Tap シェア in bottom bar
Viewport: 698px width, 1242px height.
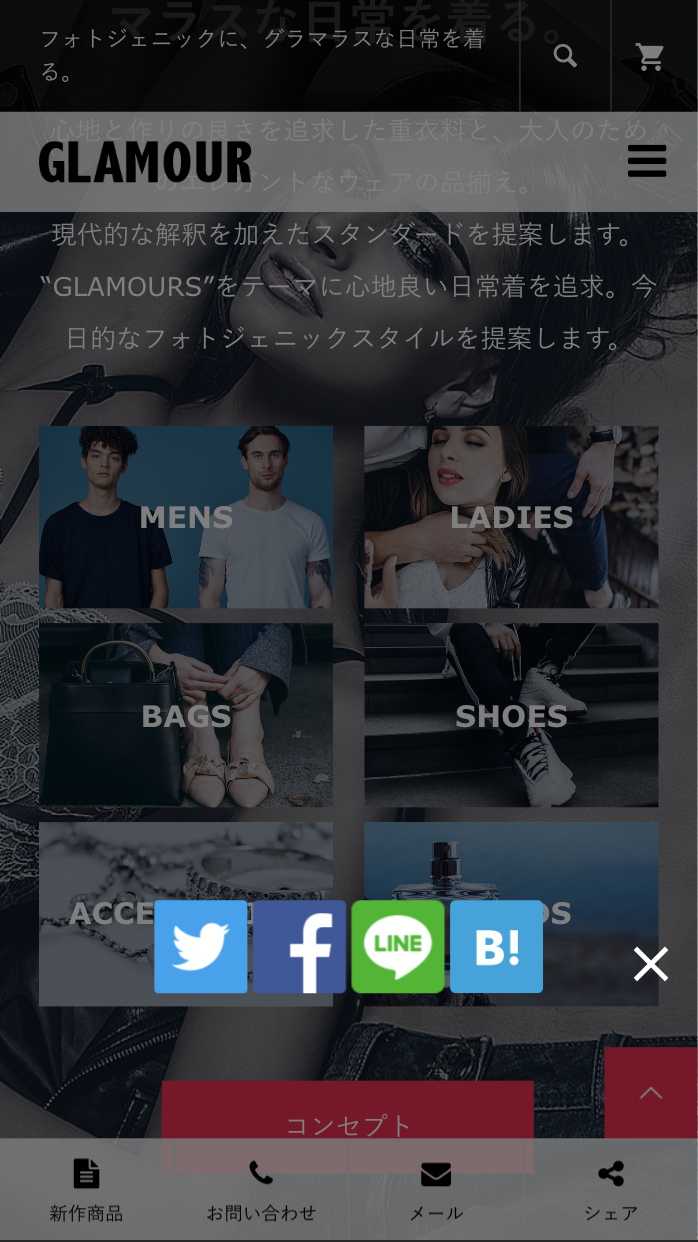click(x=610, y=1190)
